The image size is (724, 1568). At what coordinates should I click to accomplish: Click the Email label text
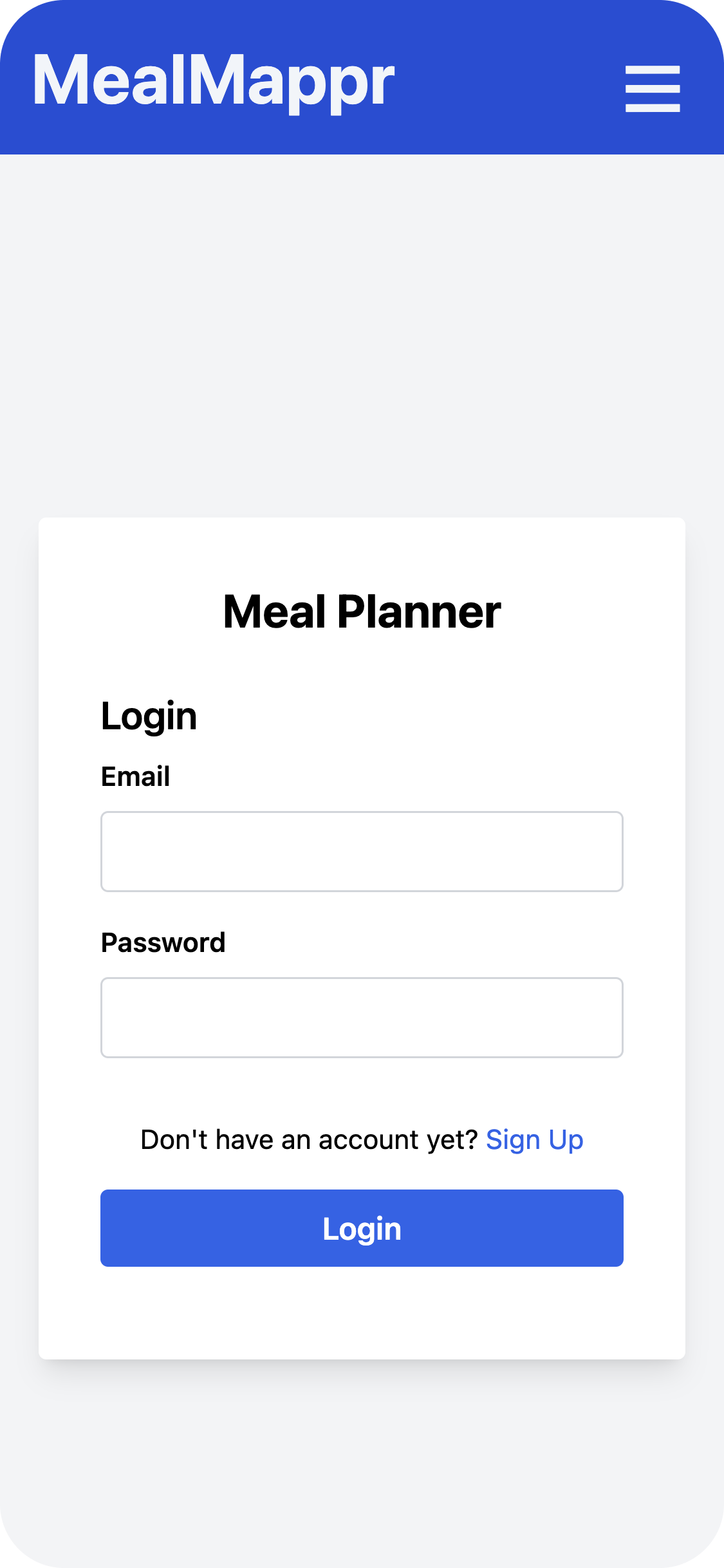[x=135, y=776]
